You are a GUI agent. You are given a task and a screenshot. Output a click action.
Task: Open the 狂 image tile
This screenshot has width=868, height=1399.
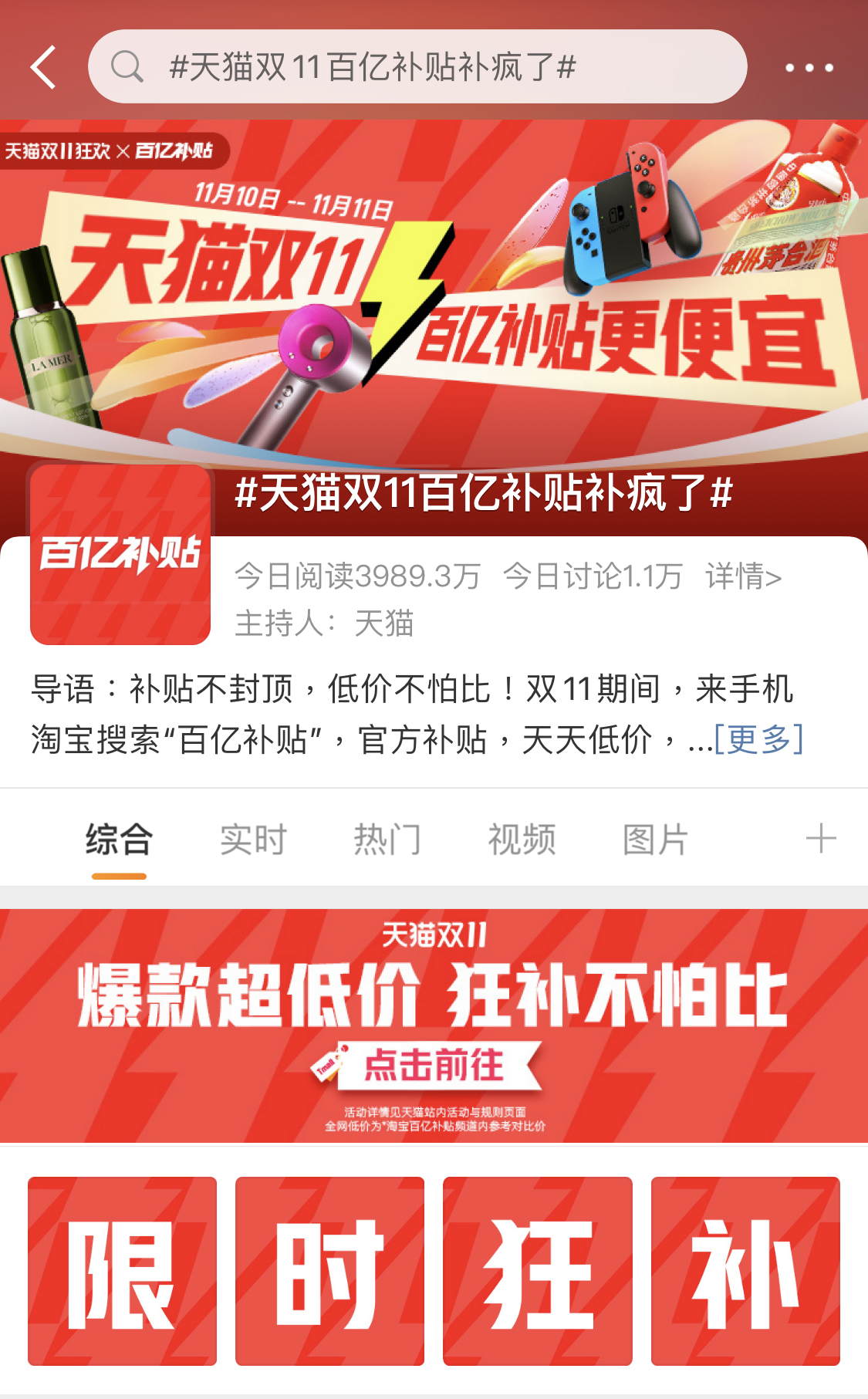coord(537,1271)
